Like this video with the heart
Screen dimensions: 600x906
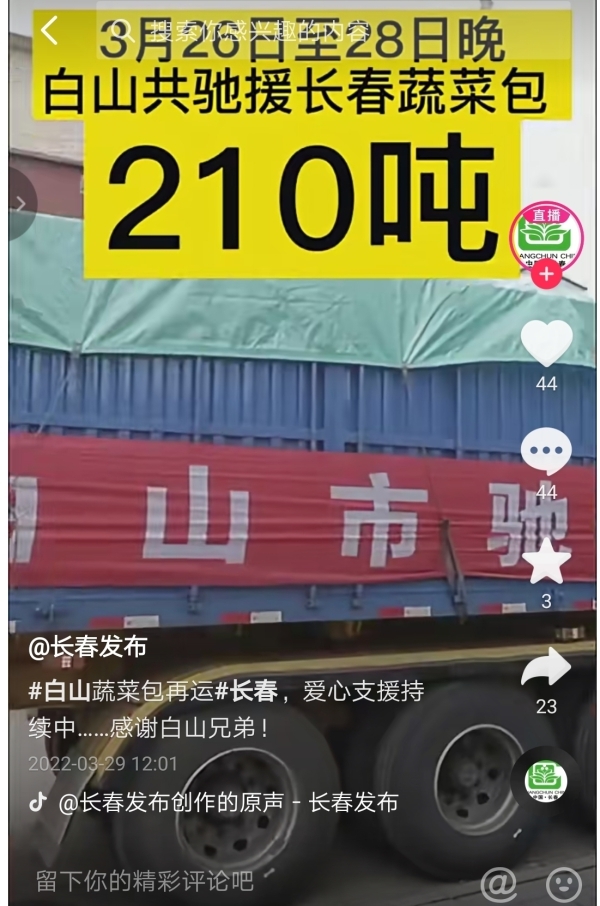[x=546, y=343]
